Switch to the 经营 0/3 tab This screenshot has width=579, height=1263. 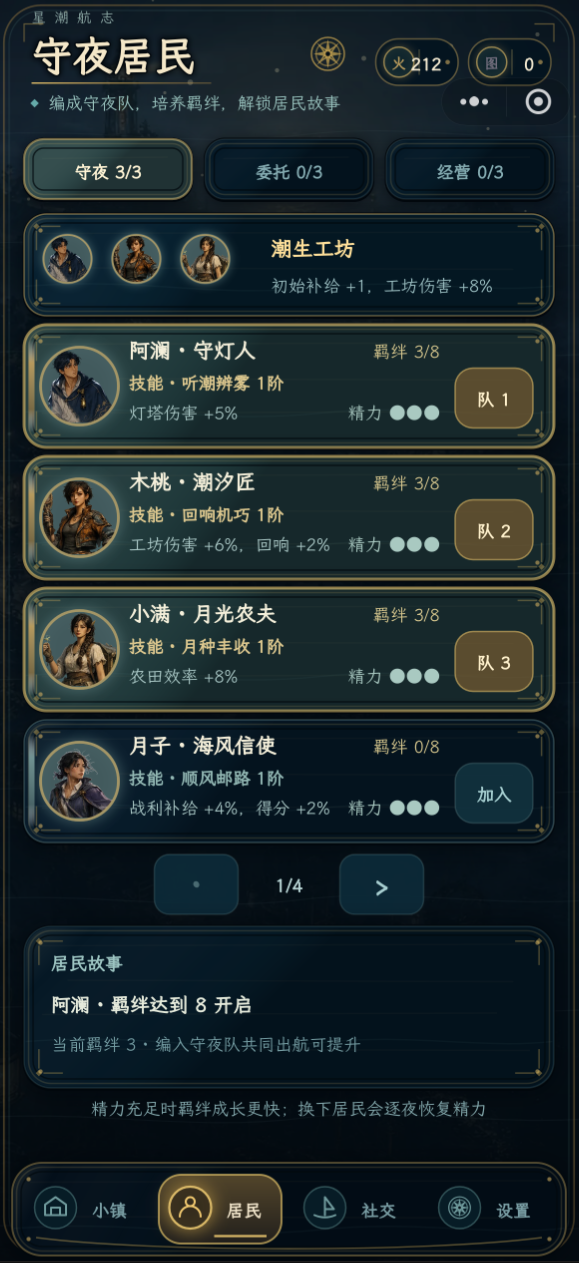[x=470, y=172]
